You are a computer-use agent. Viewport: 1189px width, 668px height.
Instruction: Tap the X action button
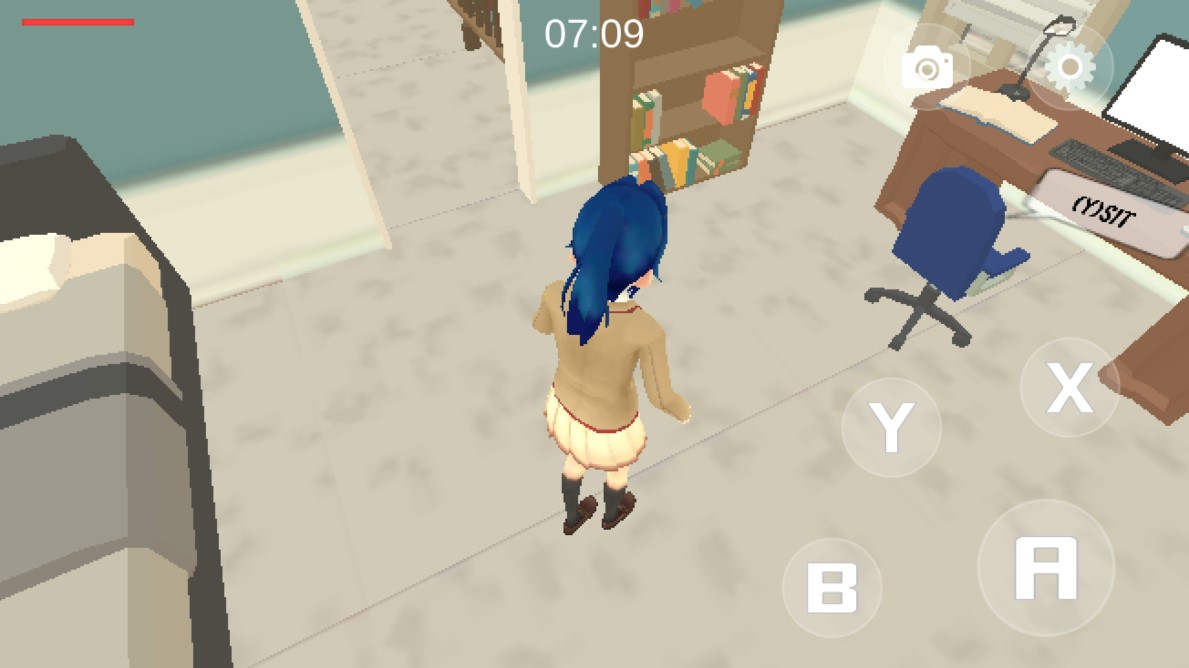(1069, 388)
